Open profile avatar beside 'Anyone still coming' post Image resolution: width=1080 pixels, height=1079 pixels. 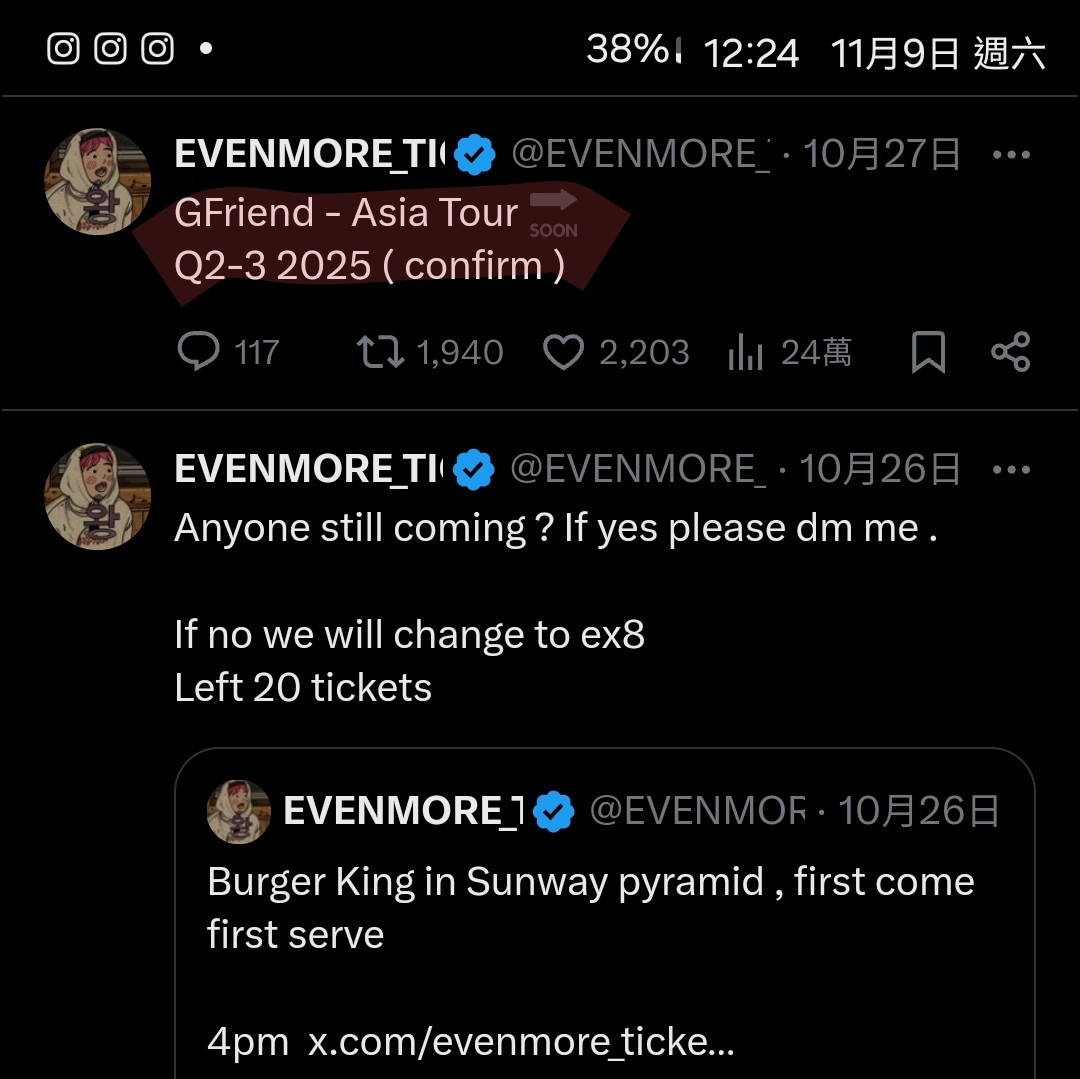click(97, 497)
